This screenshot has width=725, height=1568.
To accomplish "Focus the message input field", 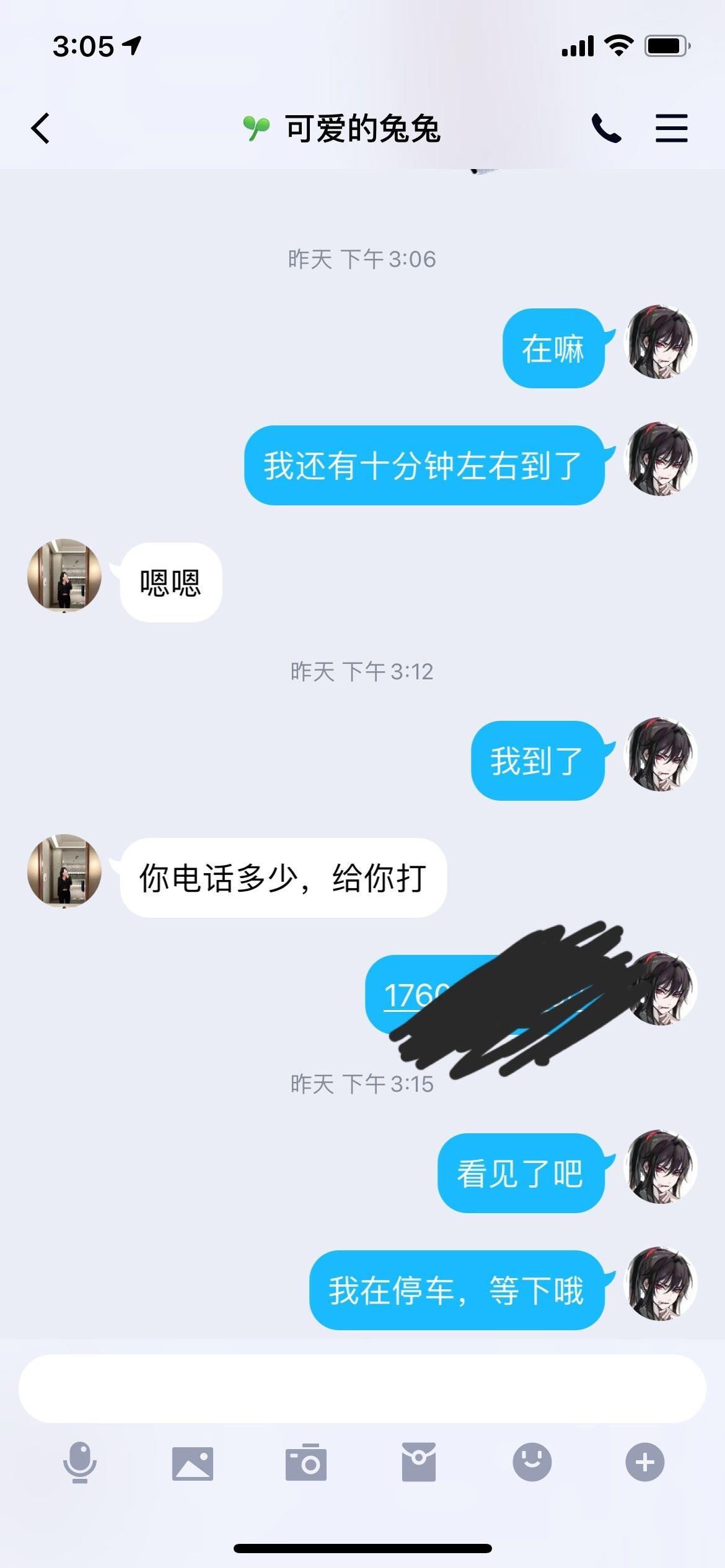I will 362,1388.
